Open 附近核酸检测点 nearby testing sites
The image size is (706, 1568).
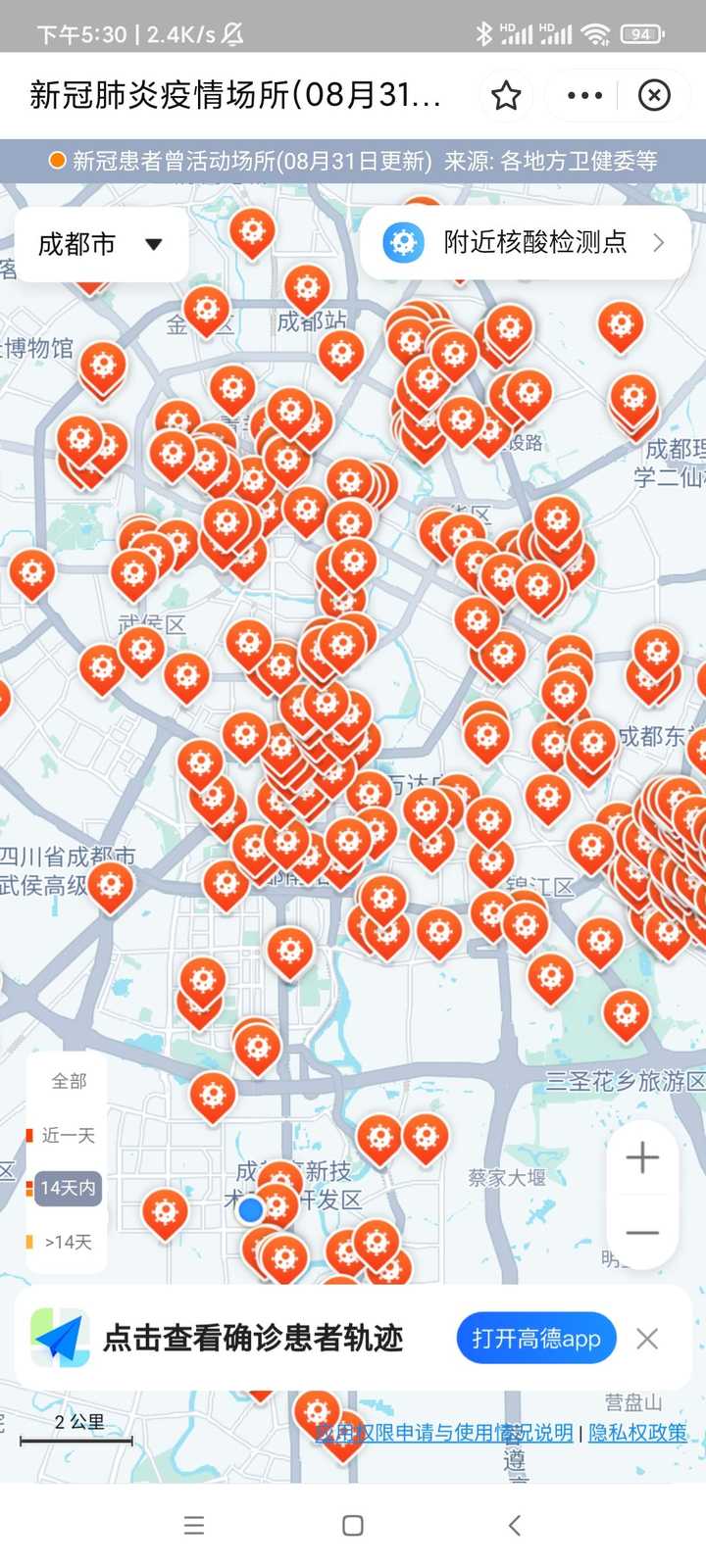coord(527,242)
